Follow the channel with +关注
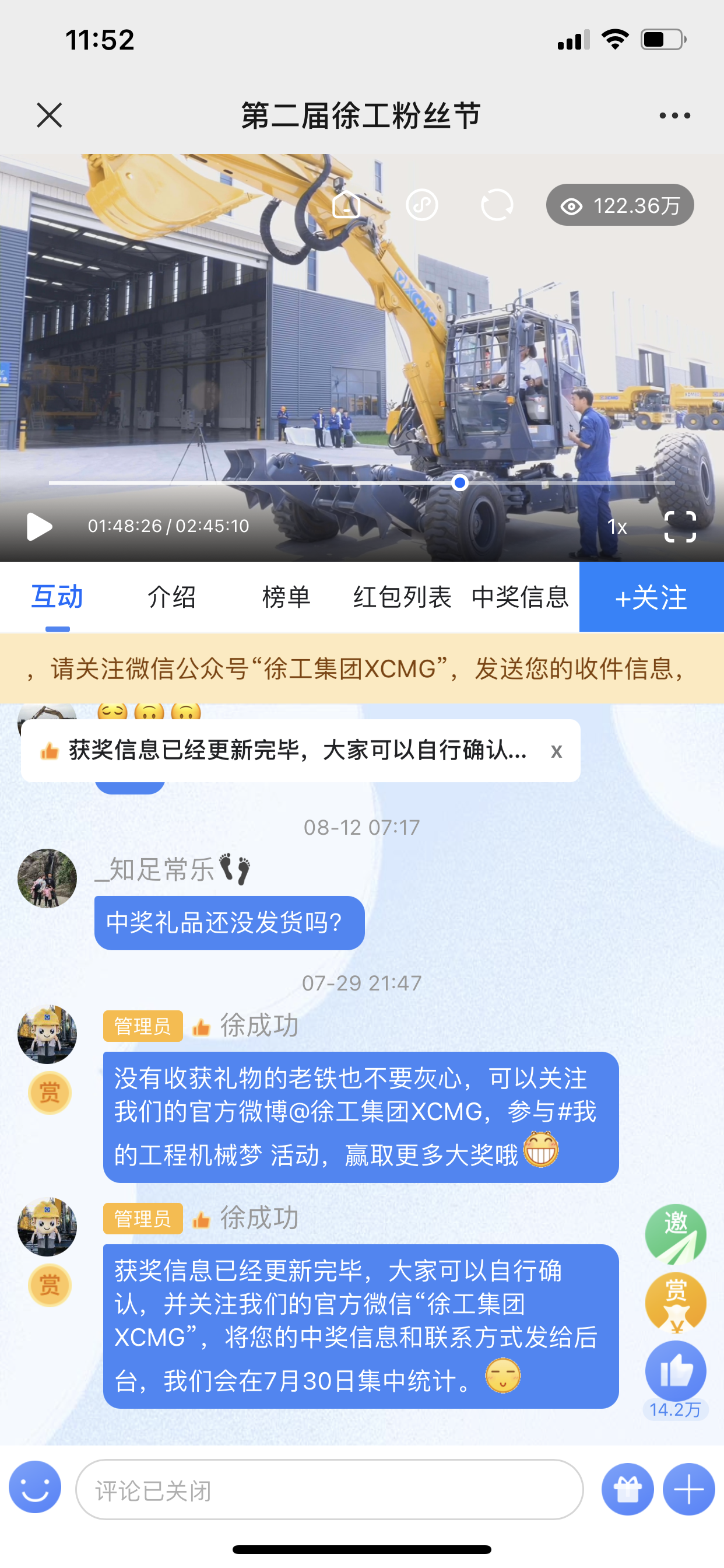 651,597
